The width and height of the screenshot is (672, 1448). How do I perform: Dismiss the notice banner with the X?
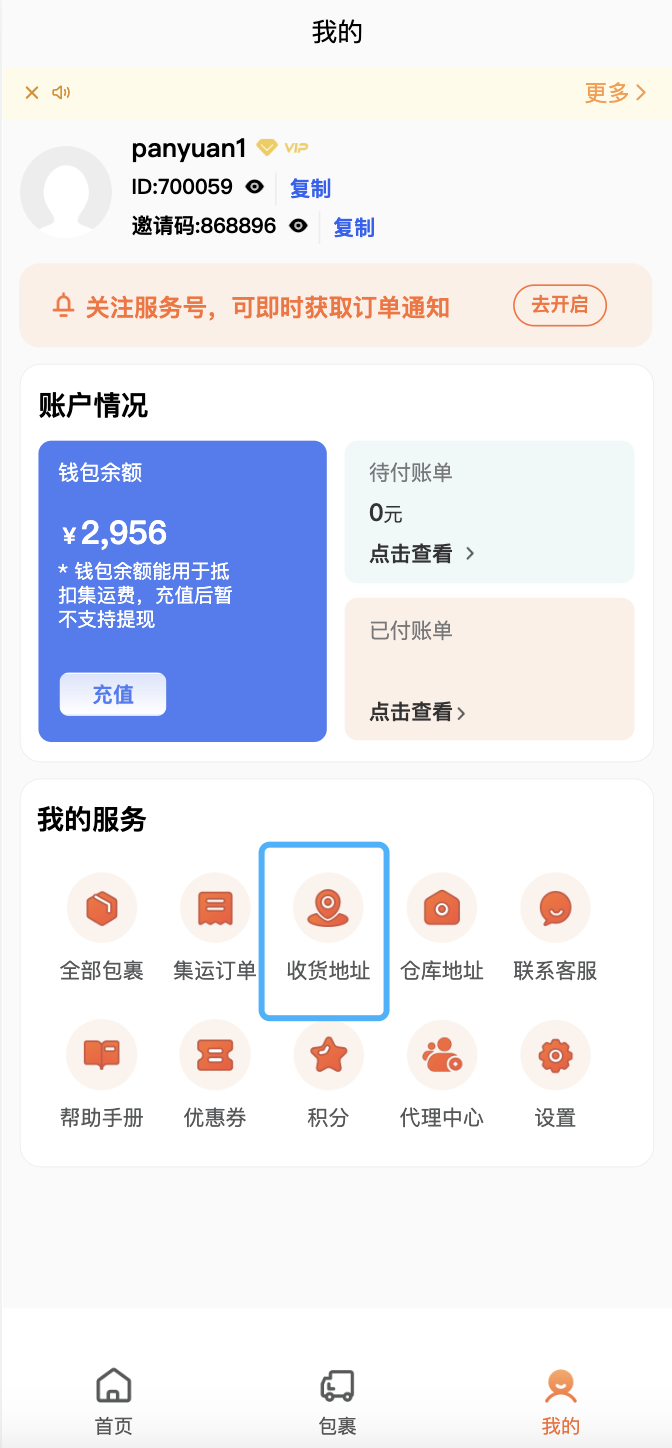pos(32,93)
